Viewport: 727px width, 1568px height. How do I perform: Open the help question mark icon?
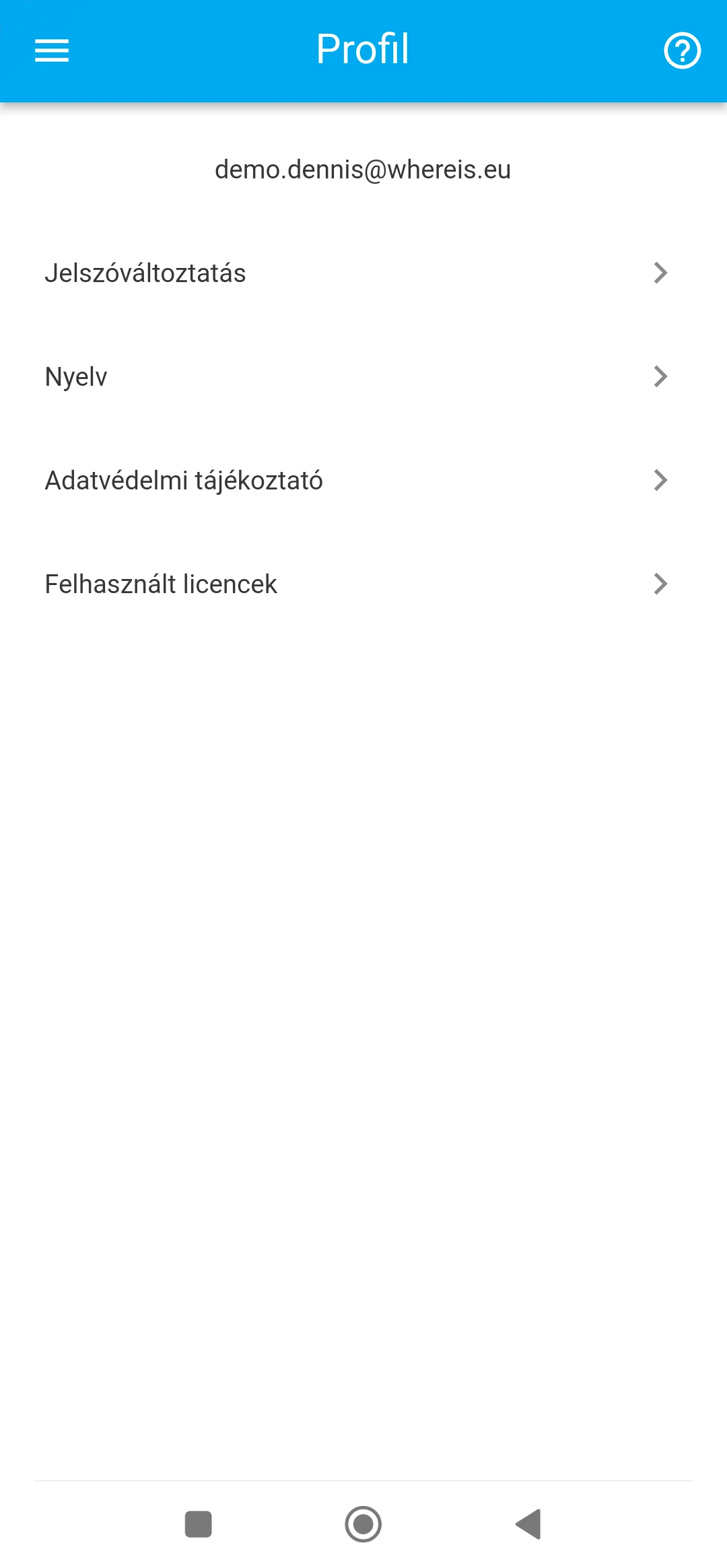[x=682, y=50]
